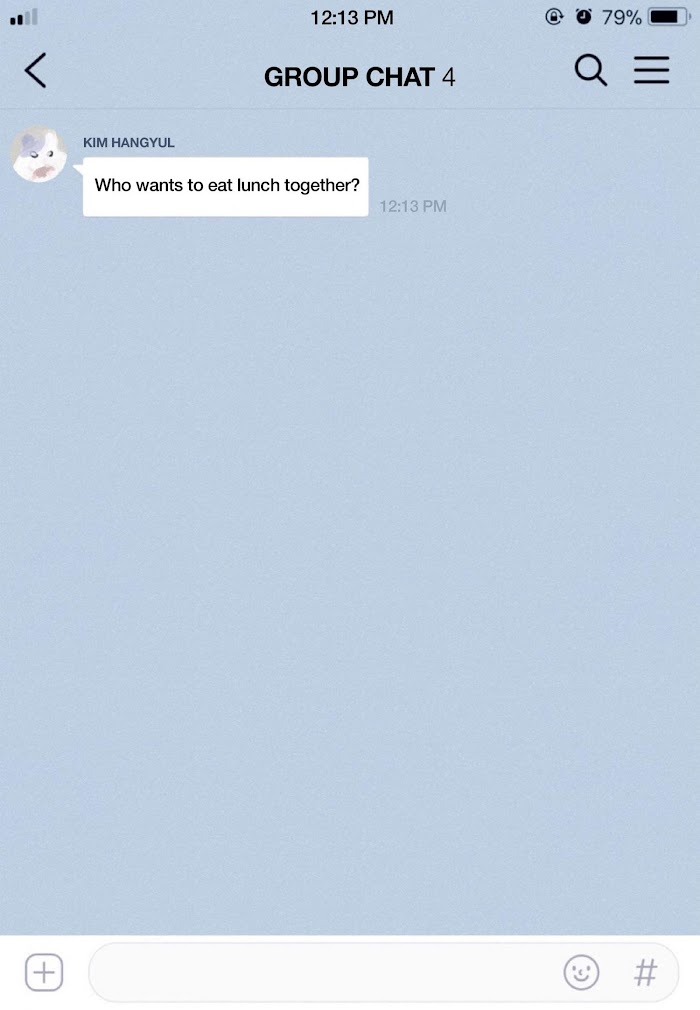This screenshot has height=1010, width=700.
Task: Search within the group chat
Action: [x=591, y=70]
